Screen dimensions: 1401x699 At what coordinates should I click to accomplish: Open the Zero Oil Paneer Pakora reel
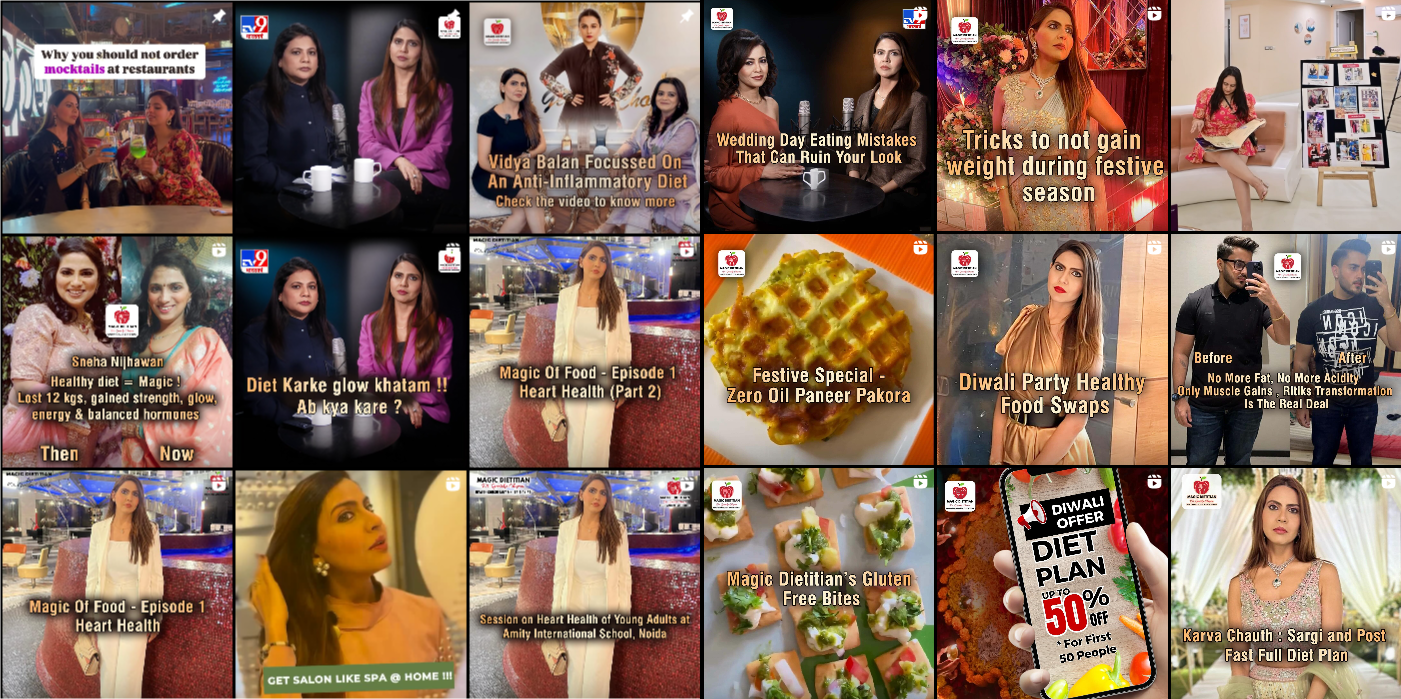click(818, 351)
